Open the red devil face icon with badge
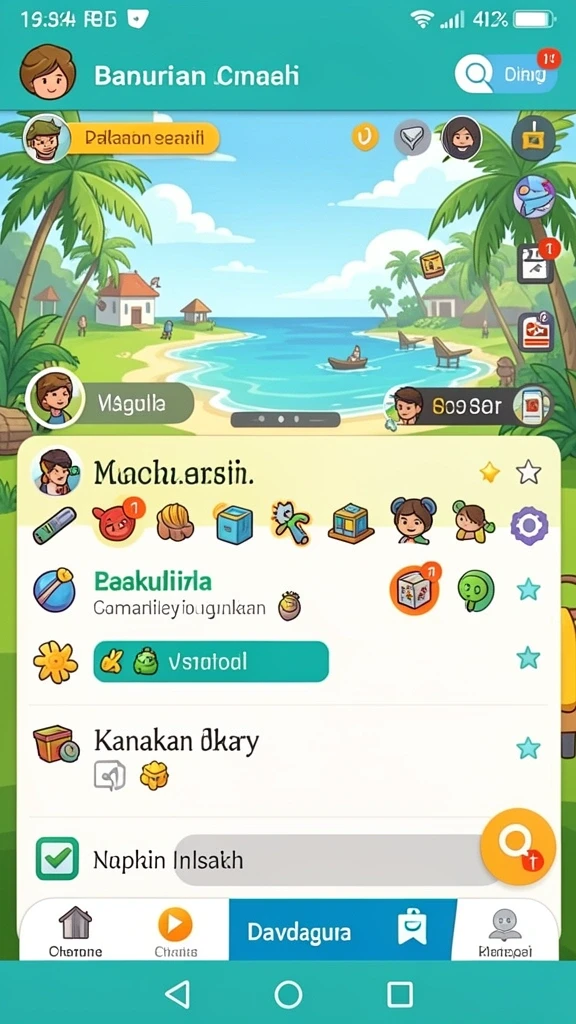Screen dimensions: 576x1024 pyautogui.click(x=116, y=522)
